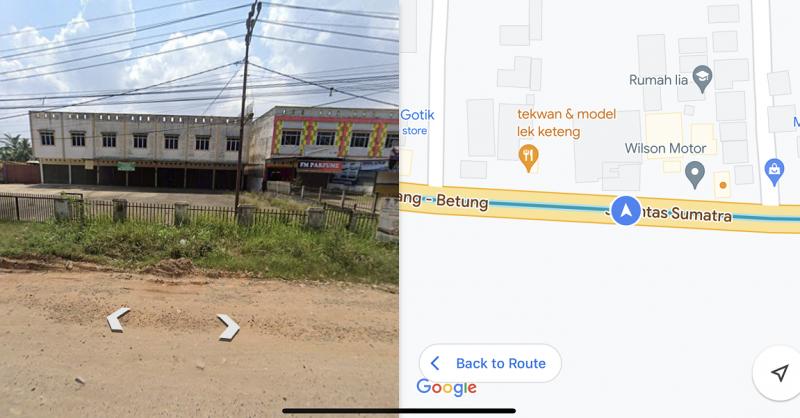The width and height of the screenshot is (800, 418).
Task: Tap Back to Route button
Action: pos(490,363)
